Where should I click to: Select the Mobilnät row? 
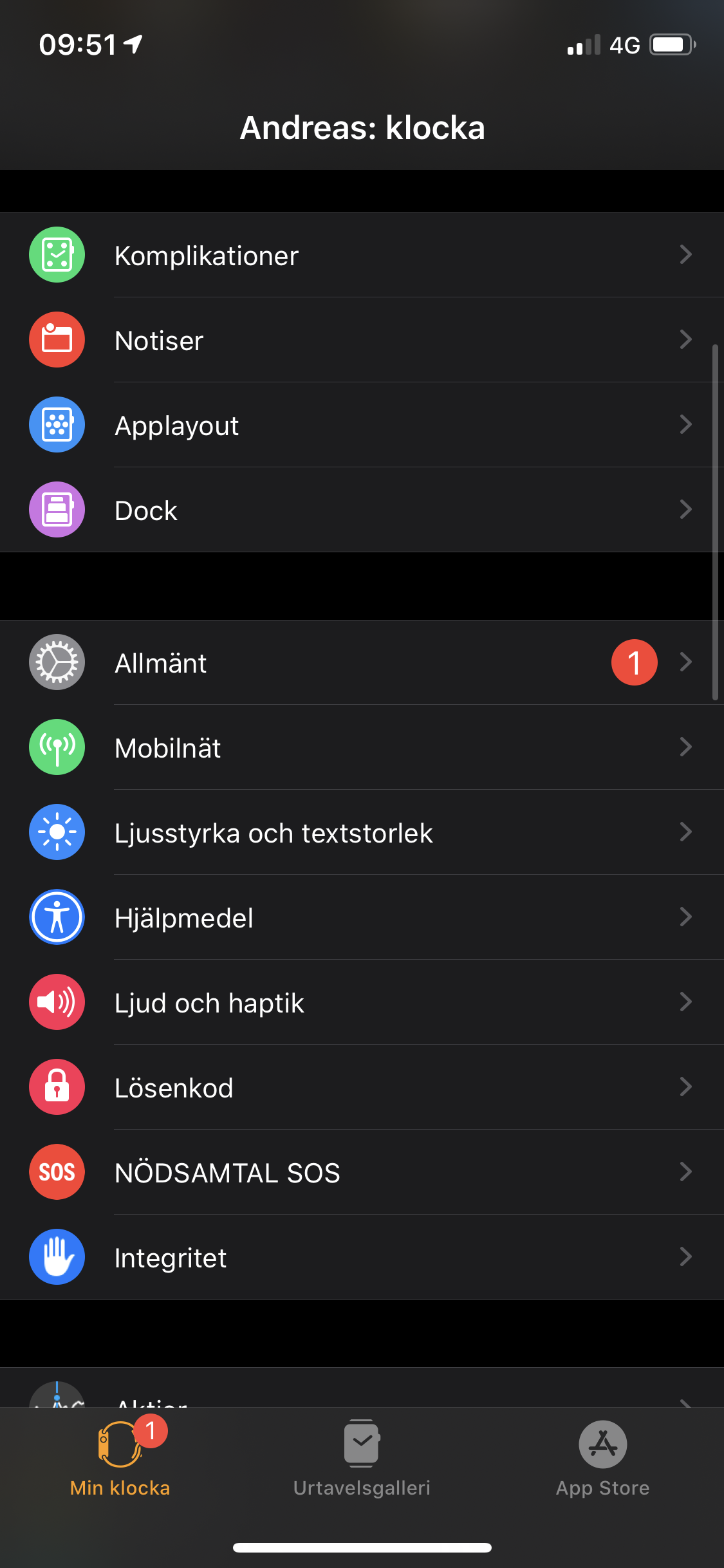point(362,748)
